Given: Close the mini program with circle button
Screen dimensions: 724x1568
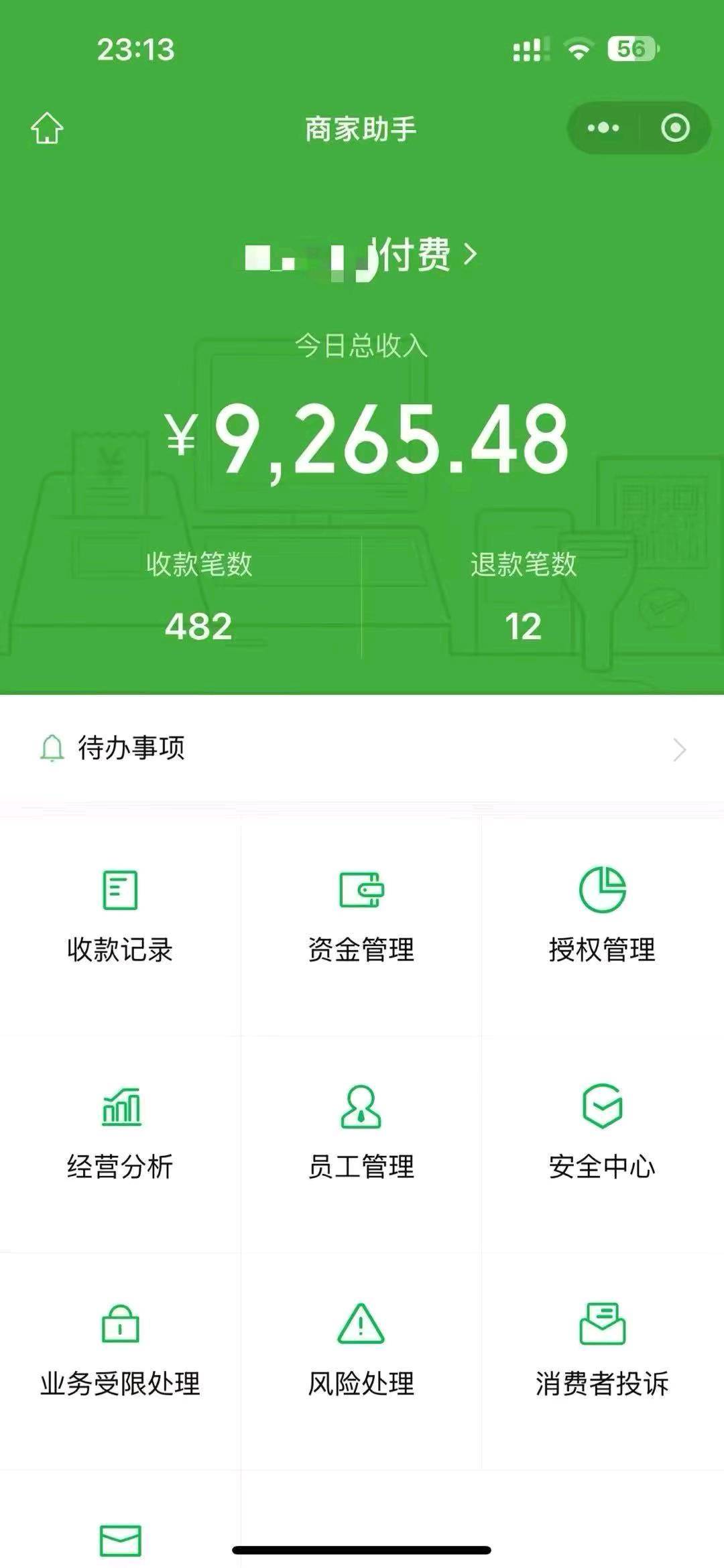Looking at the screenshot, I should (x=674, y=128).
